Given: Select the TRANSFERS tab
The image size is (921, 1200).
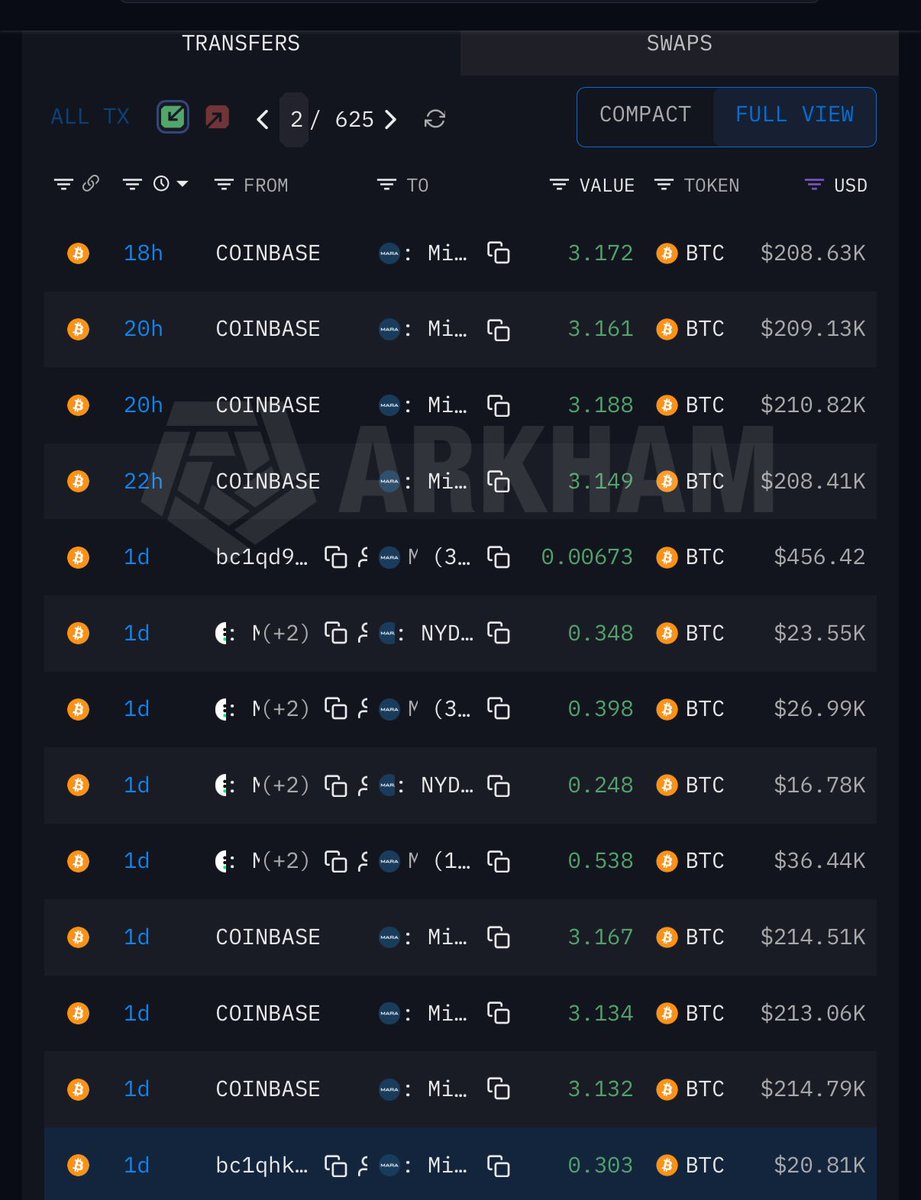Looking at the screenshot, I should pos(240,44).
